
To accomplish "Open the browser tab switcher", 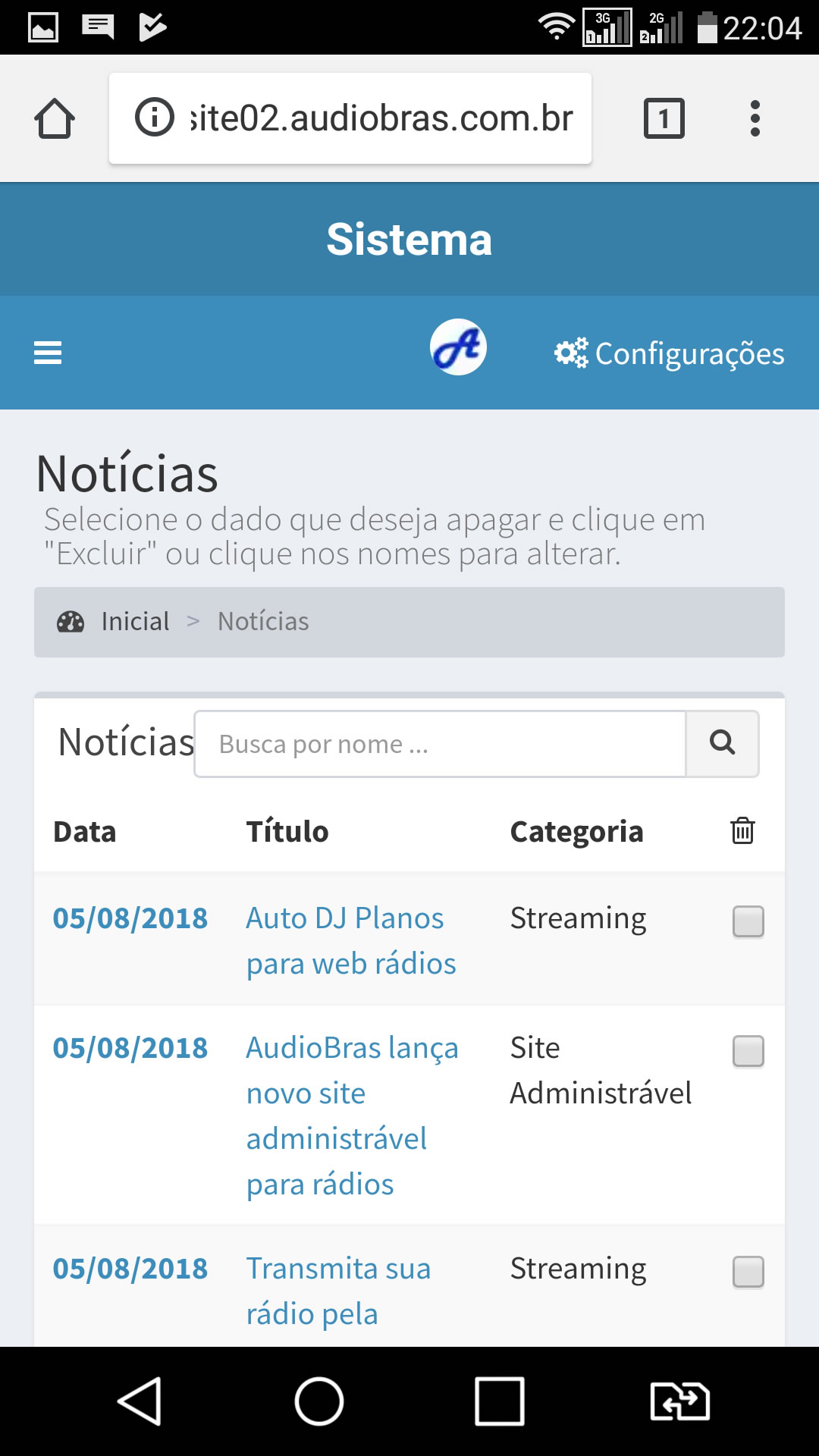I will [x=664, y=118].
